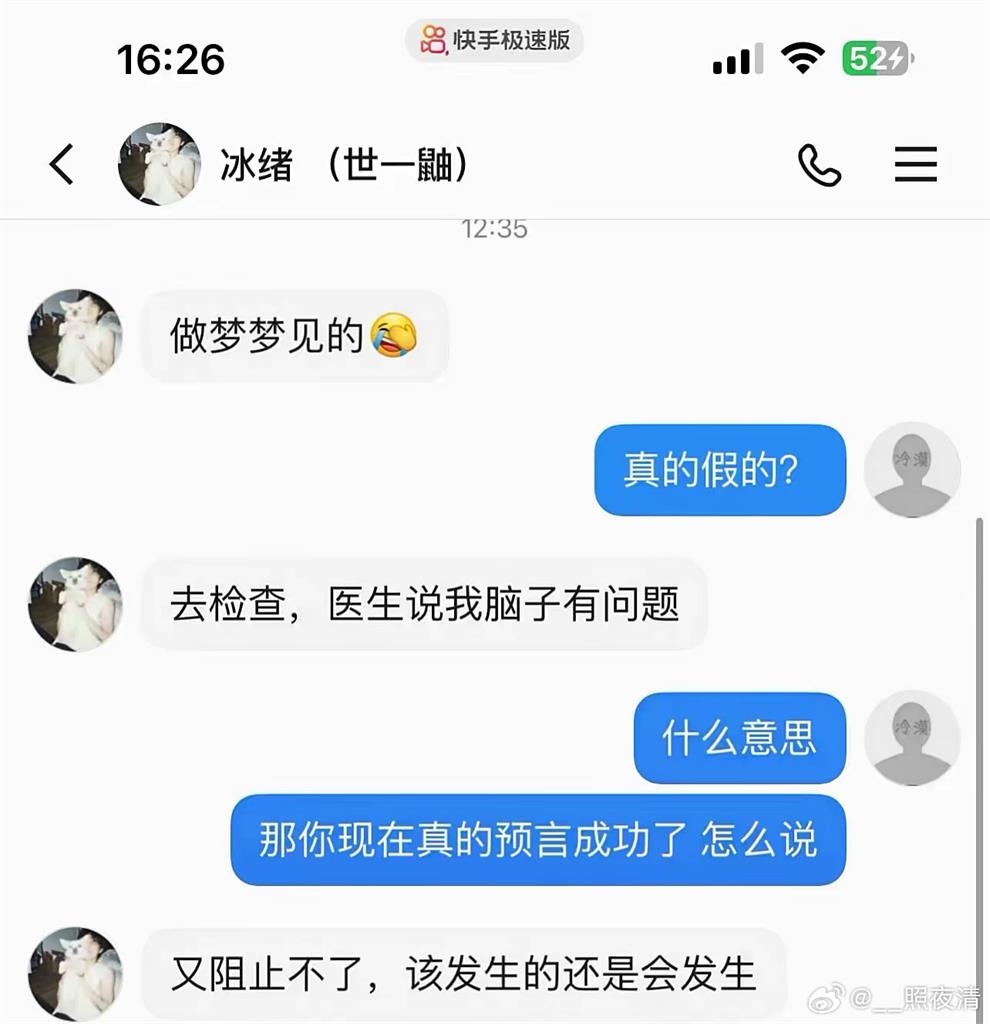Tap the message about 医生说我脑子有问题
Image resolution: width=990 pixels, height=1024 pixels.
click(x=424, y=605)
